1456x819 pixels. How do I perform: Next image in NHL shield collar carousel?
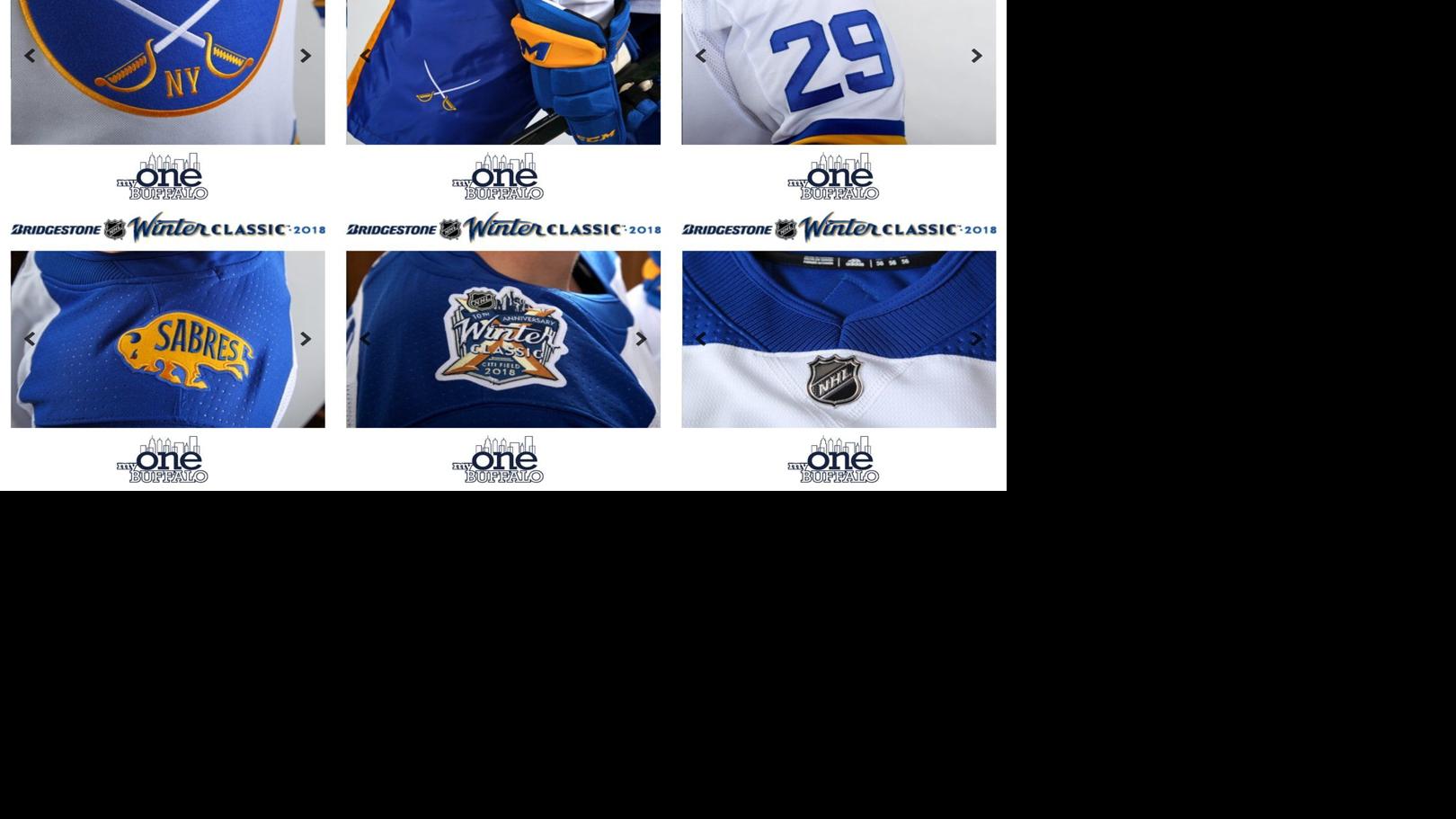click(976, 339)
